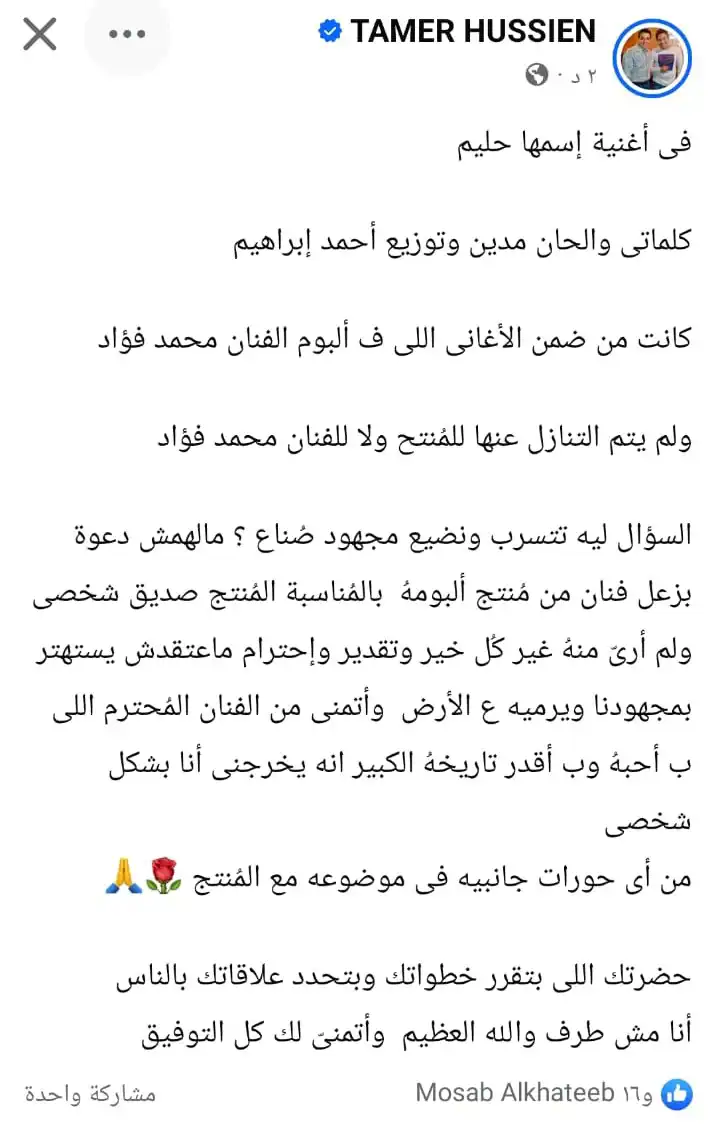Close the post view

pyautogui.click(x=40, y=36)
